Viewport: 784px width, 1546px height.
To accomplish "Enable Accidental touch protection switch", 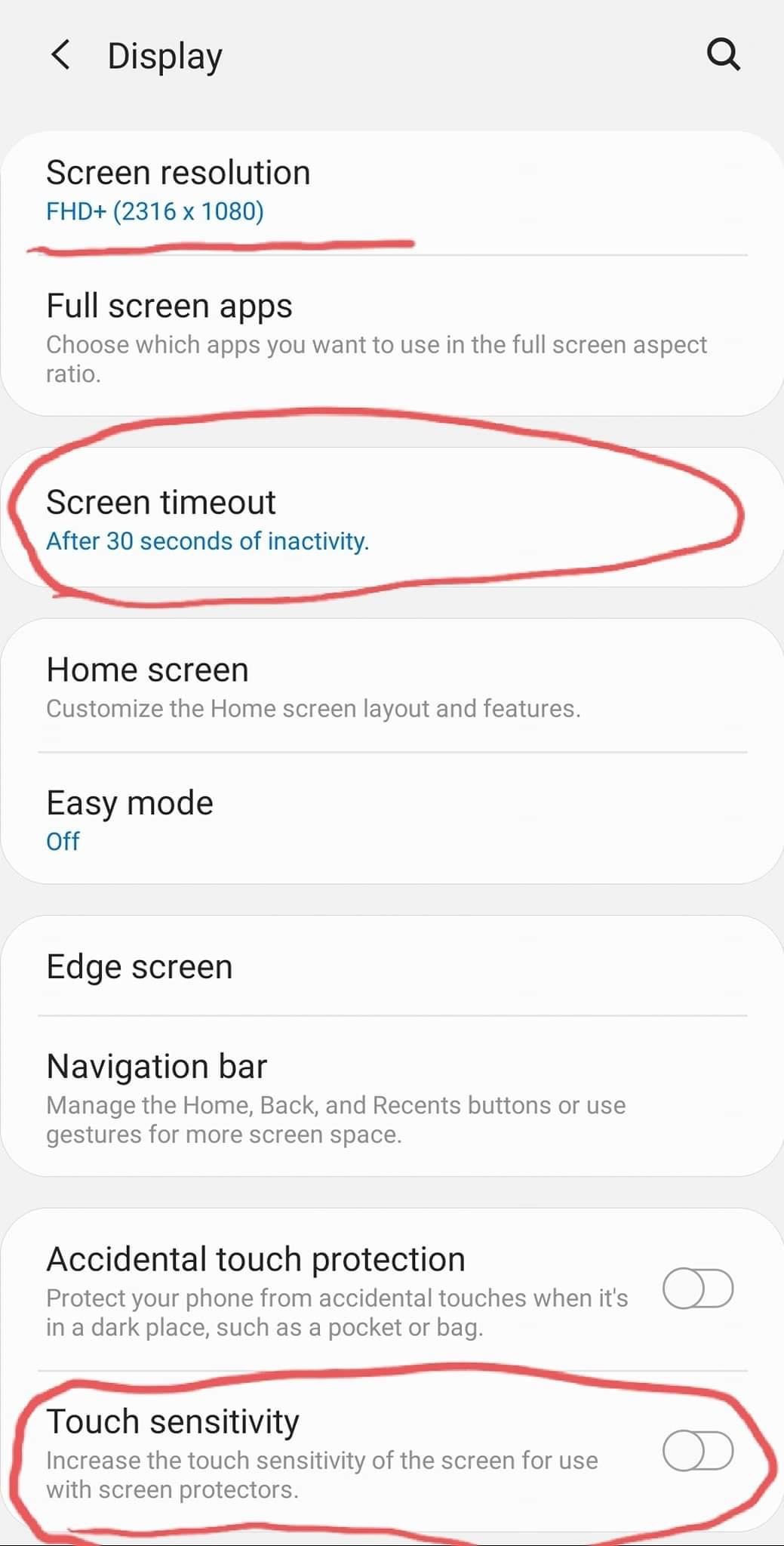I will (x=697, y=1289).
